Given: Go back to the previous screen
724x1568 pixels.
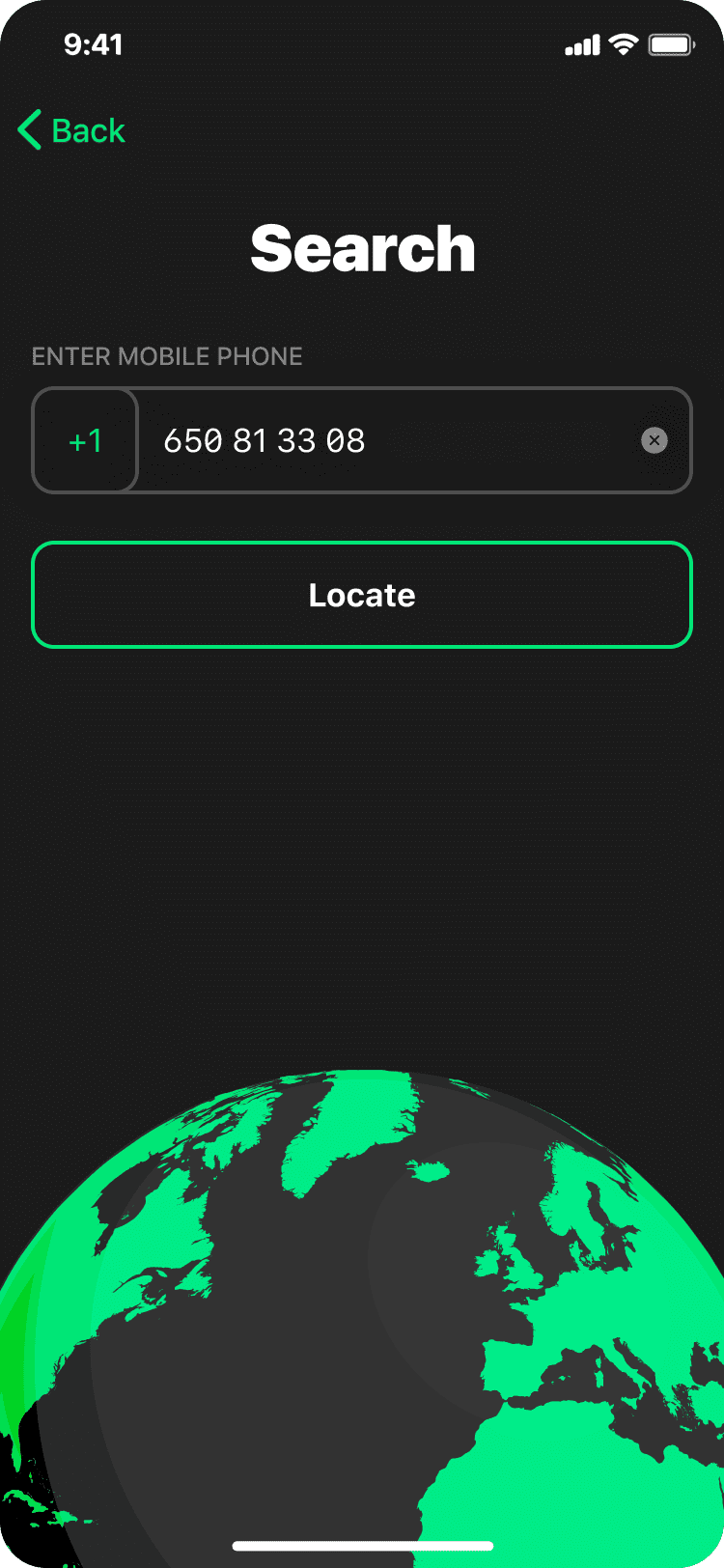Looking at the screenshot, I should click(72, 130).
